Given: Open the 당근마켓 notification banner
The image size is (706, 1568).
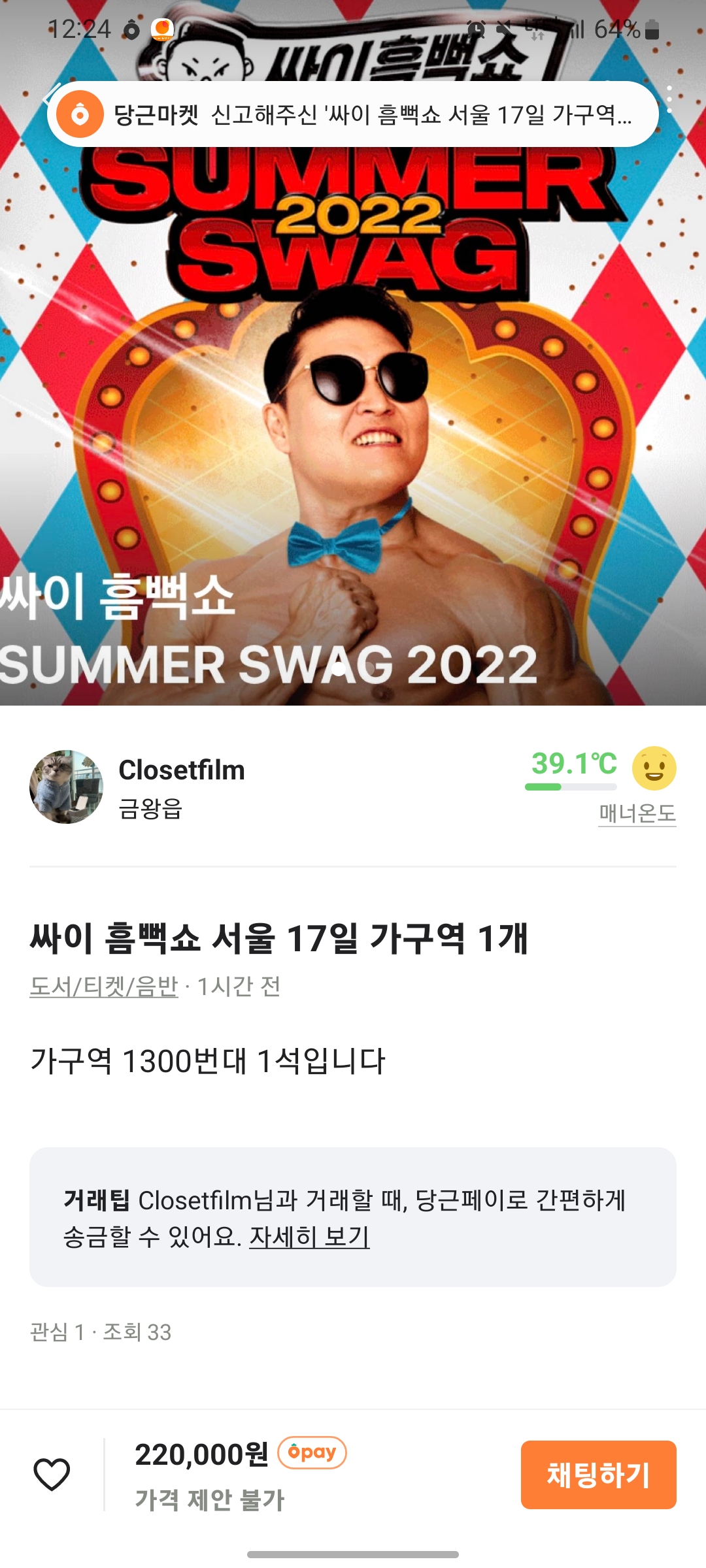Looking at the screenshot, I should click(353, 114).
